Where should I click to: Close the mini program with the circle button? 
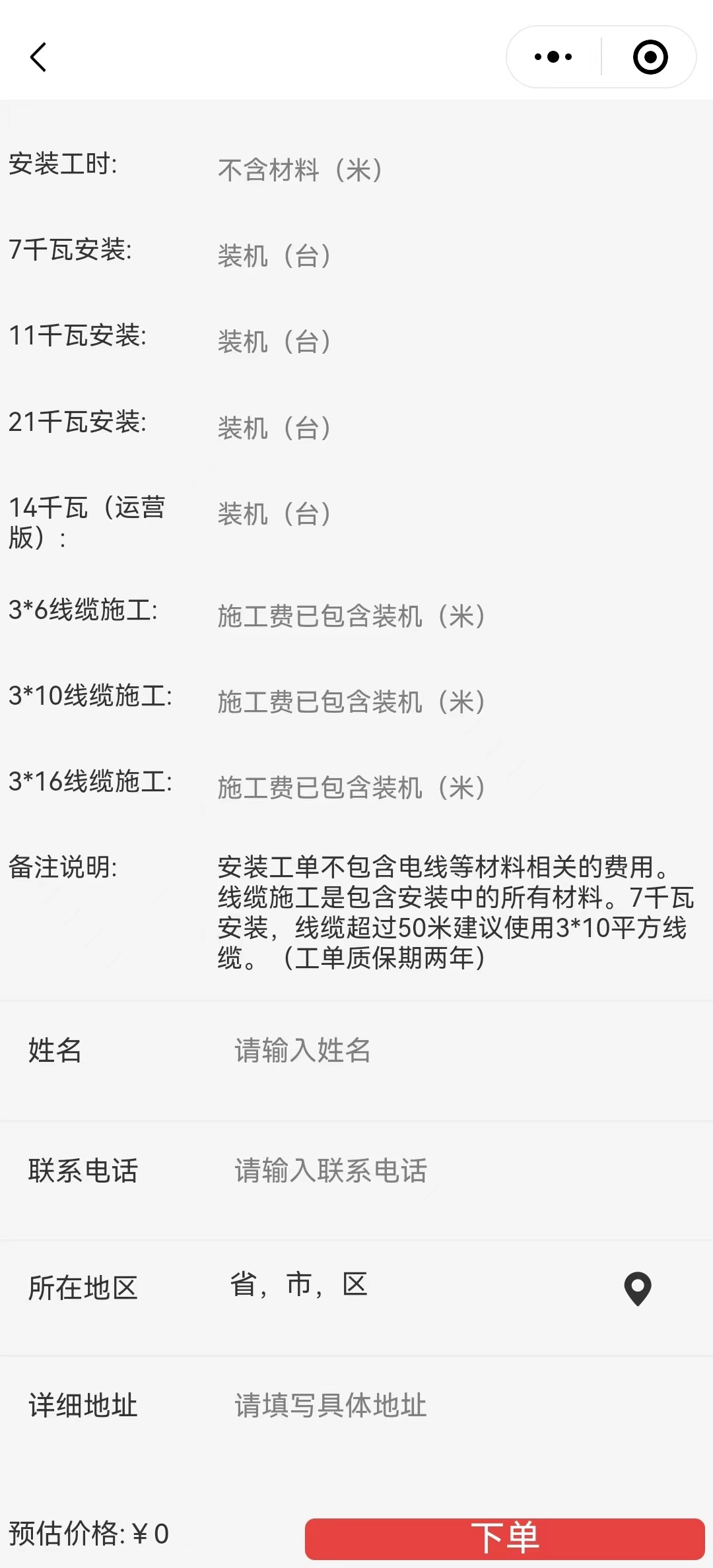pyautogui.click(x=650, y=57)
